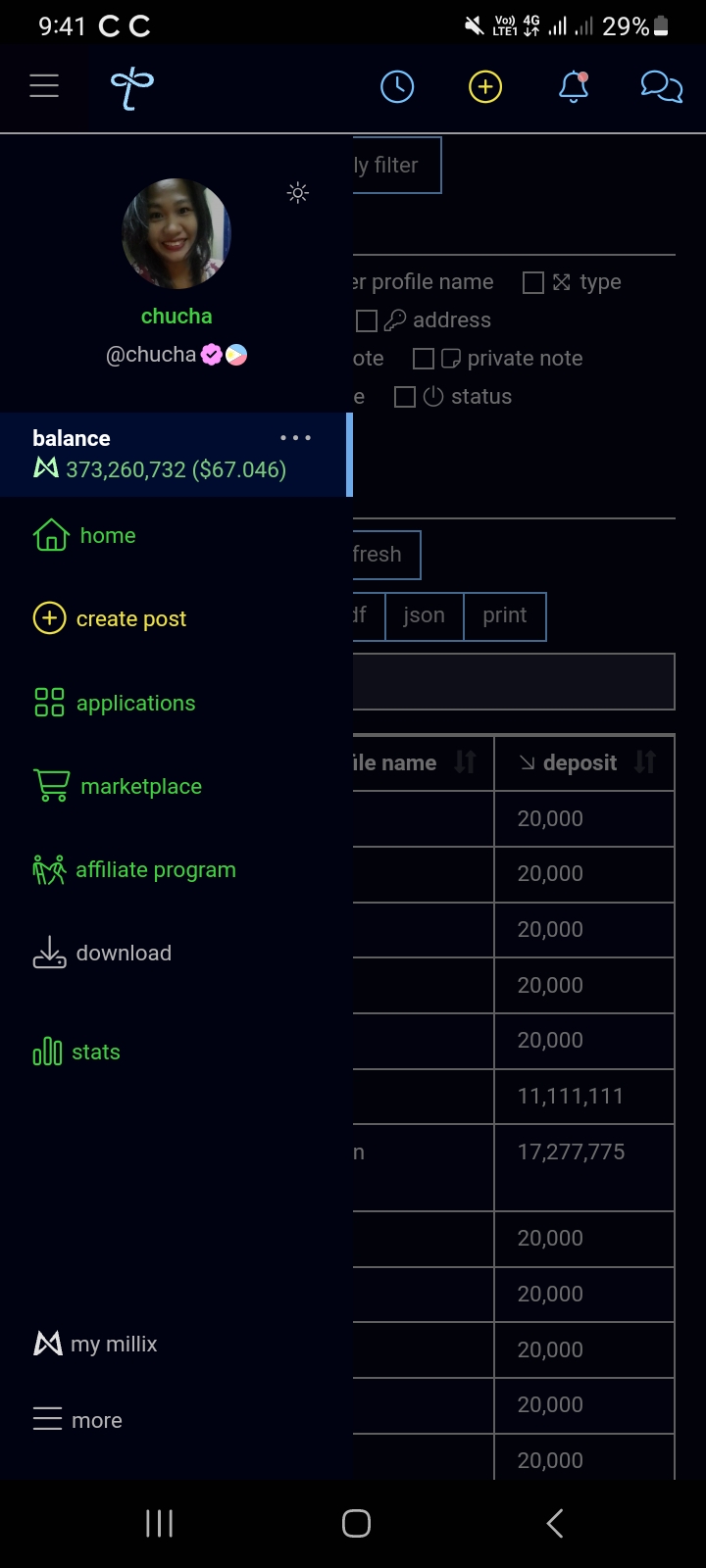Expand the more menu
Viewport: 706px width, 1568px height.
(77, 1420)
